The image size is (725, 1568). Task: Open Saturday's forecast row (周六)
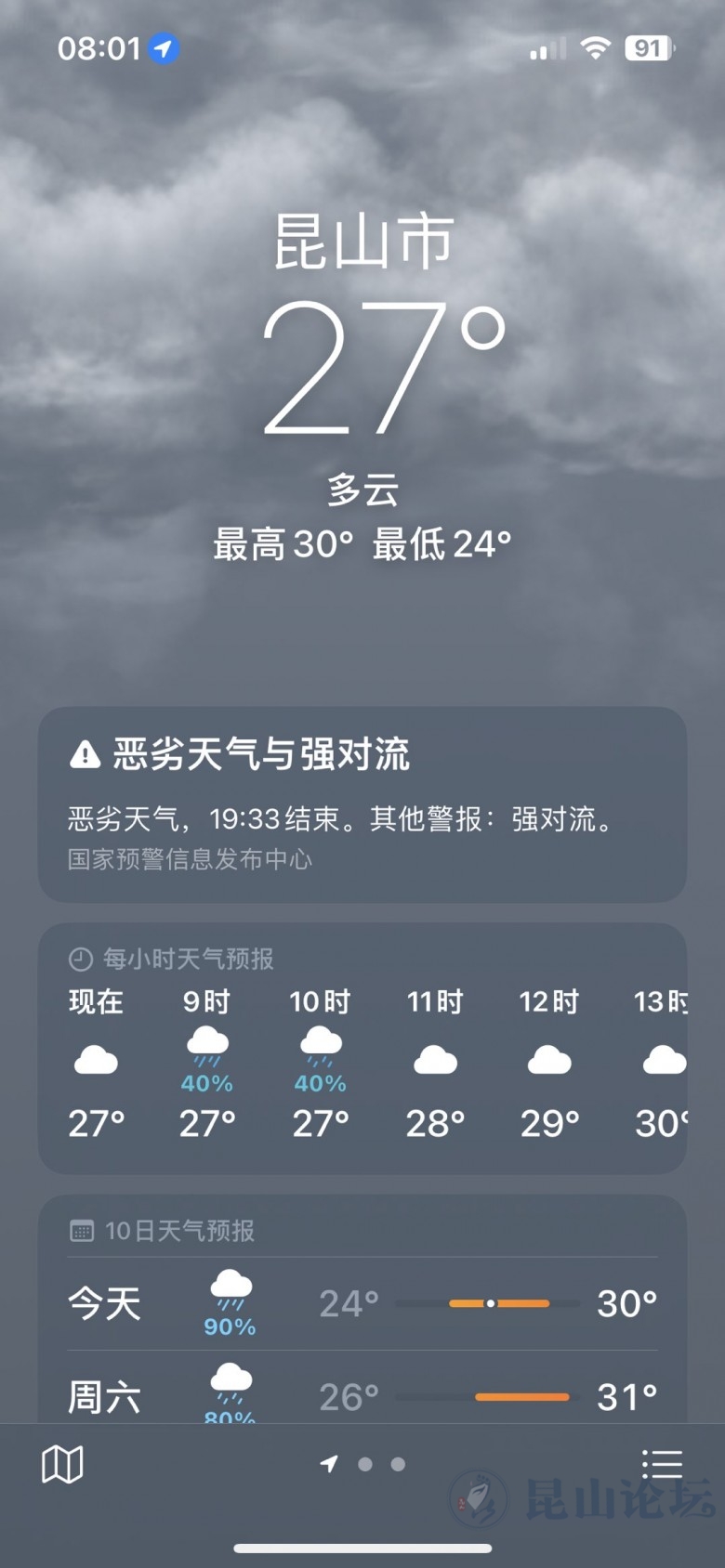click(362, 1395)
